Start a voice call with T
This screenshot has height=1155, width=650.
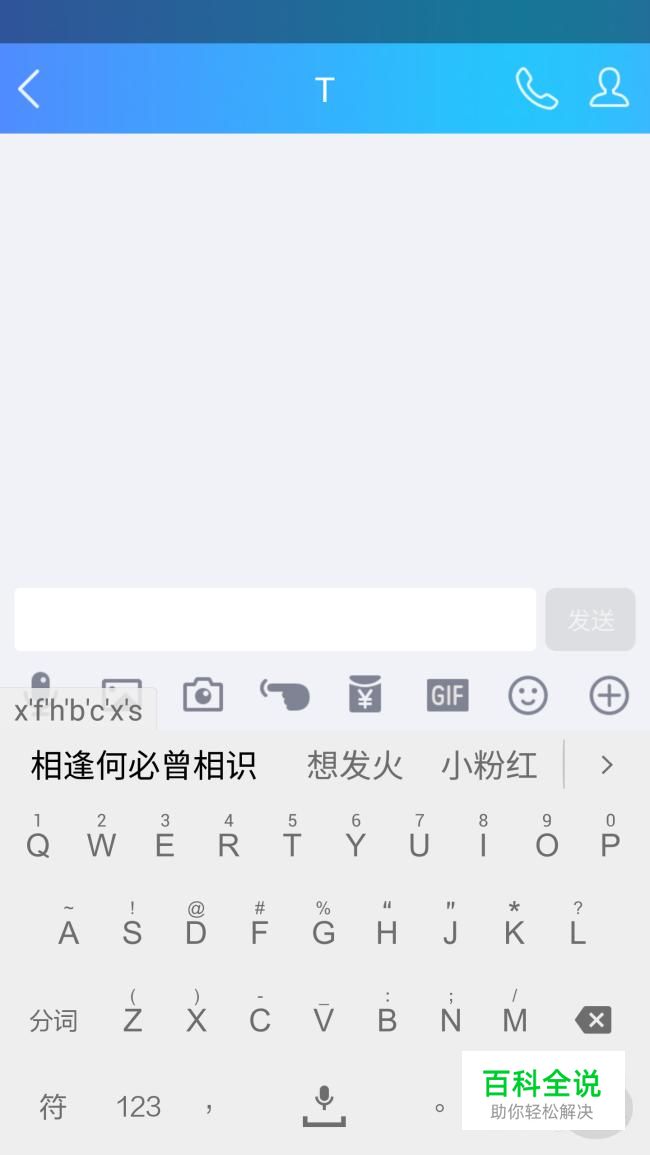click(536, 89)
